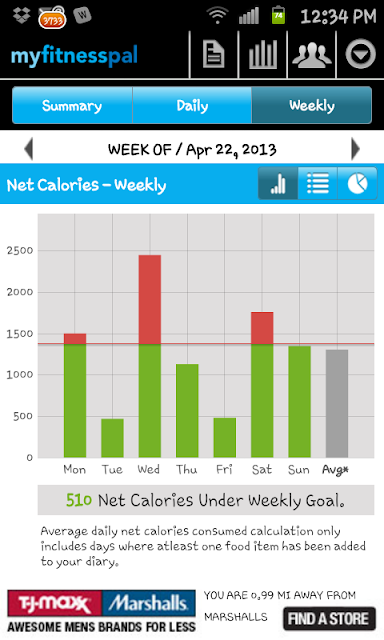Open the diary page icon
384x640 pixels.
point(214,54)
